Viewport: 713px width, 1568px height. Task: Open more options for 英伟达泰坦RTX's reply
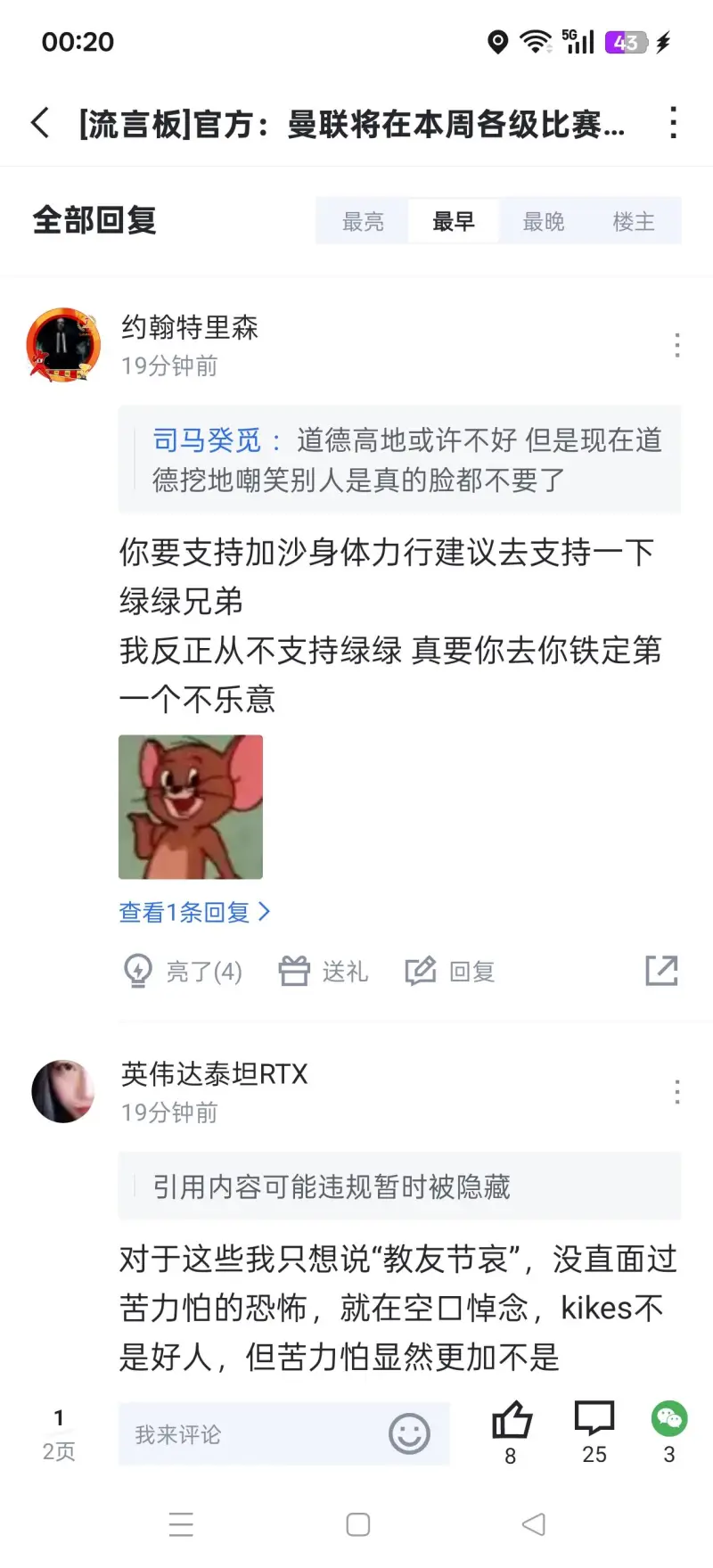677,1092
